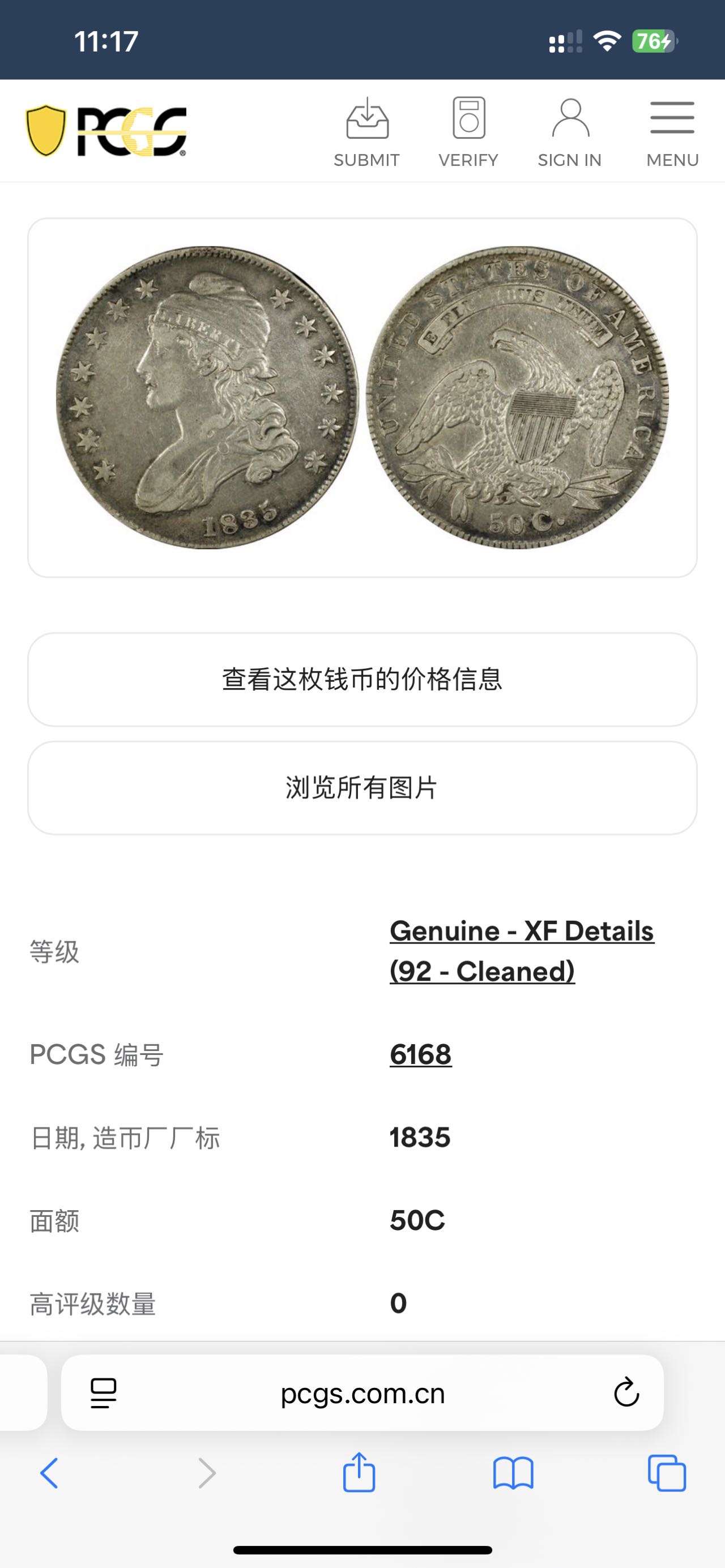Viewport: 725px width, 1568px height.
Task: Open the 1835 coin image card
Action: 362,398
